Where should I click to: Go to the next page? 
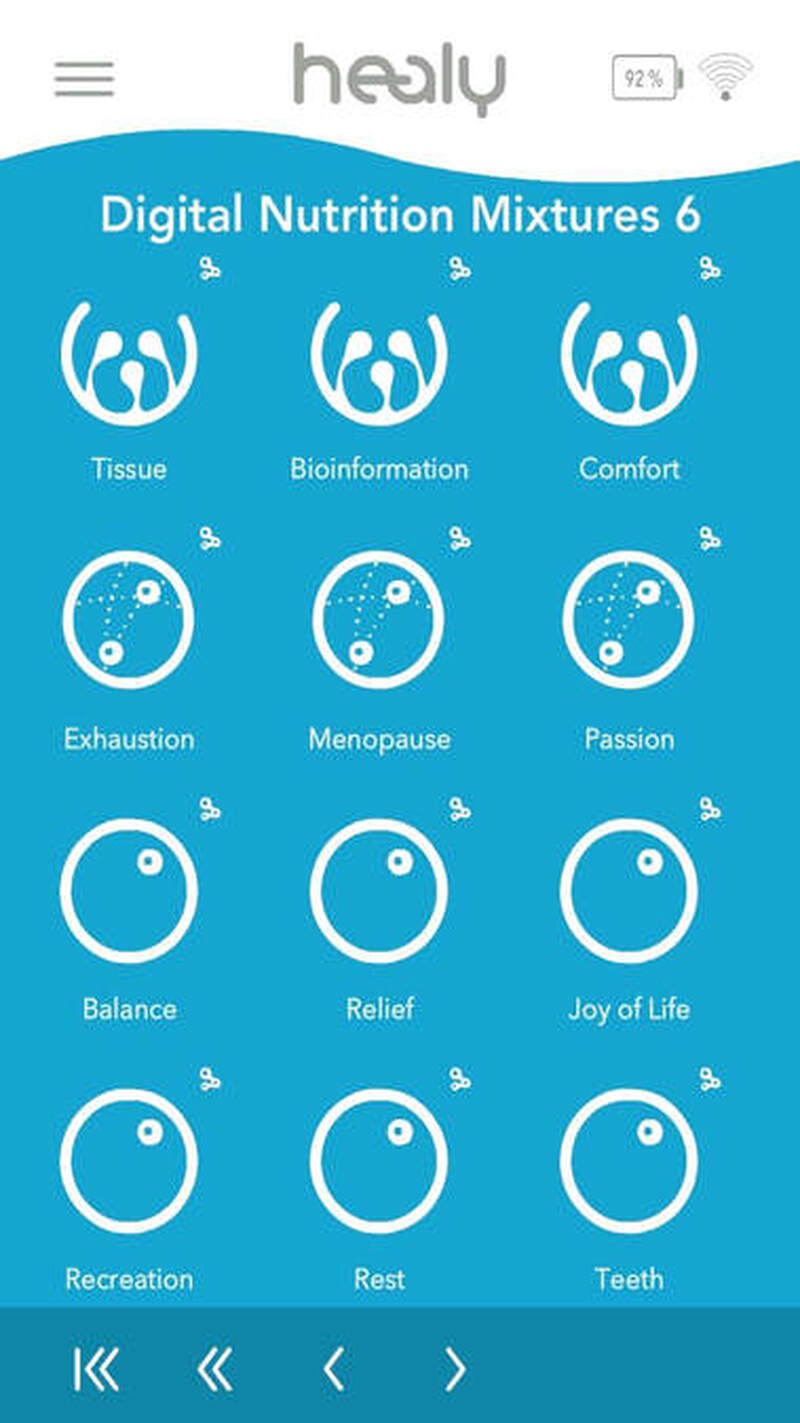point(455,1369)
